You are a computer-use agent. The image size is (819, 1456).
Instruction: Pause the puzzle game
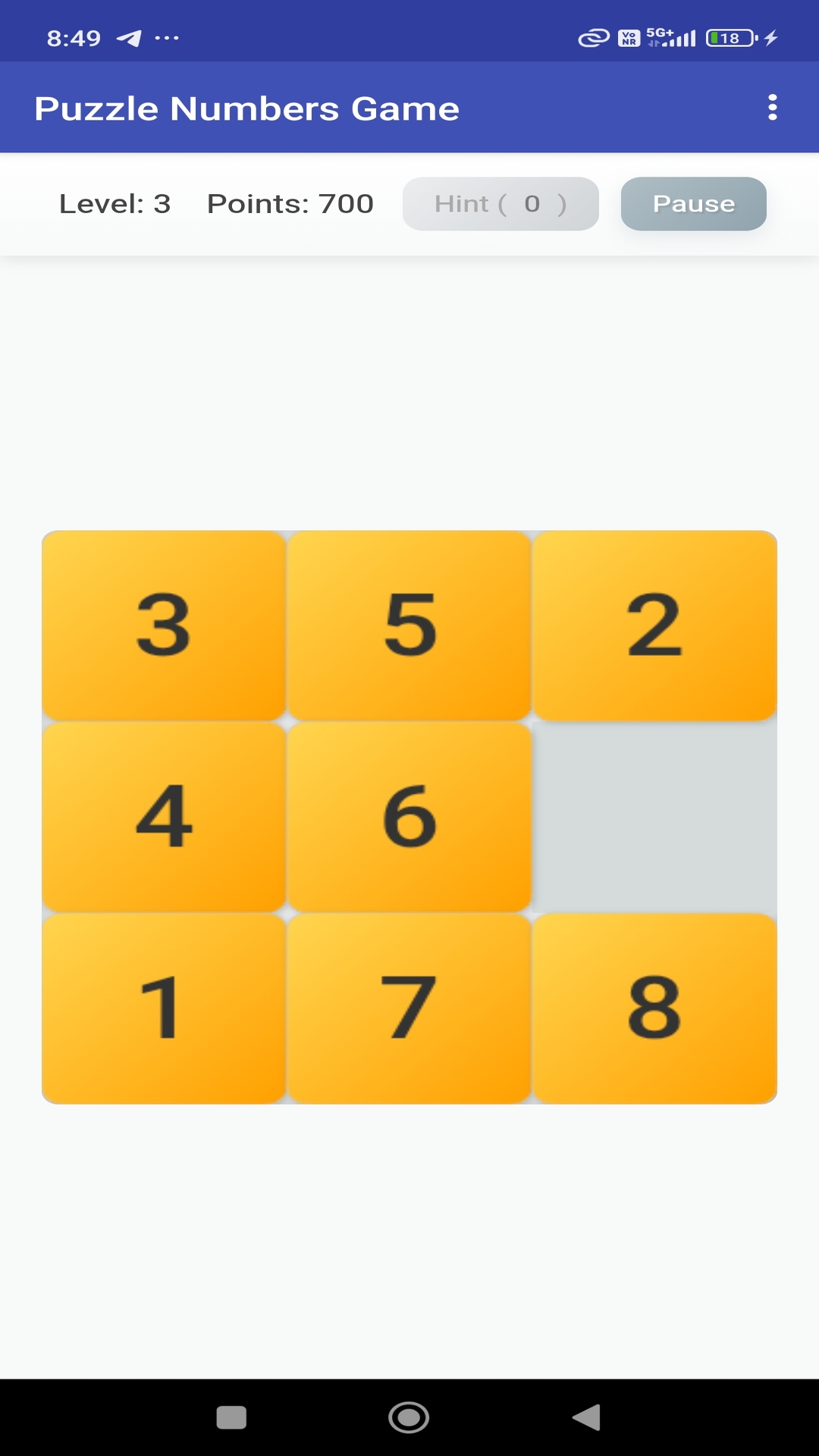click(693, 203)
